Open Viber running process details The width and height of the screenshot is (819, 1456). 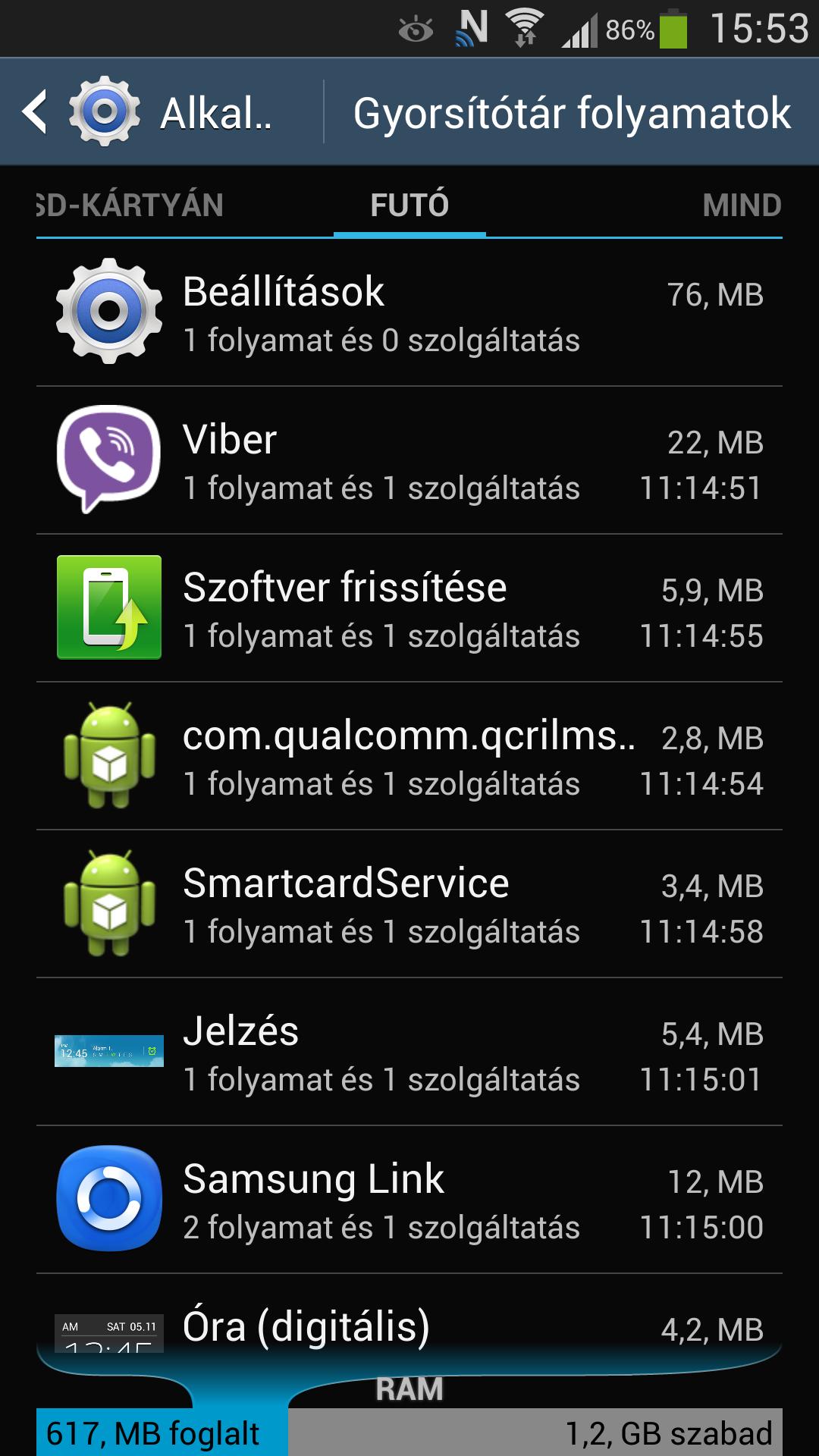409,460
